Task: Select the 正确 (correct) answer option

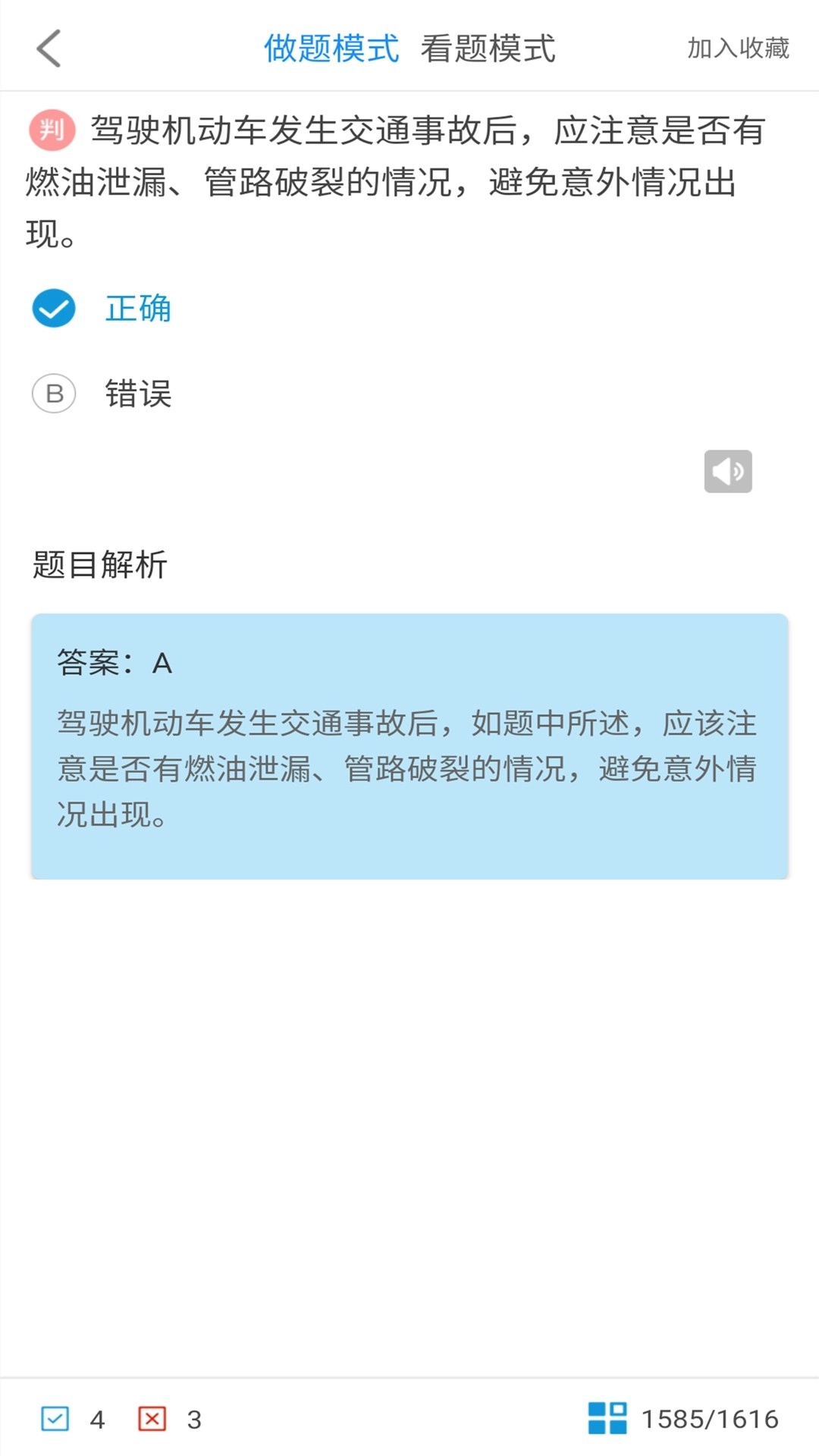Action: [x=138, y=308]
